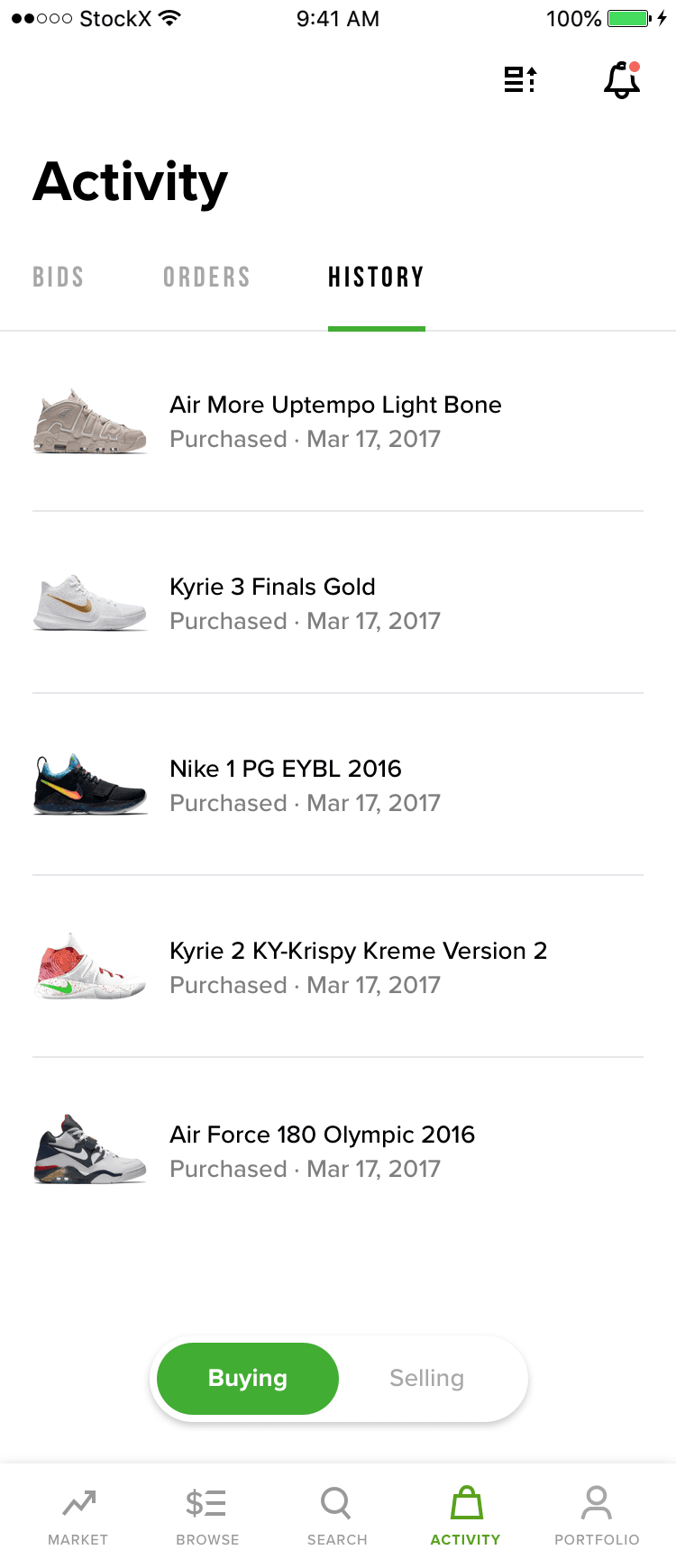
Task: Select the Buying toggle option
Action: point(247,1378)
